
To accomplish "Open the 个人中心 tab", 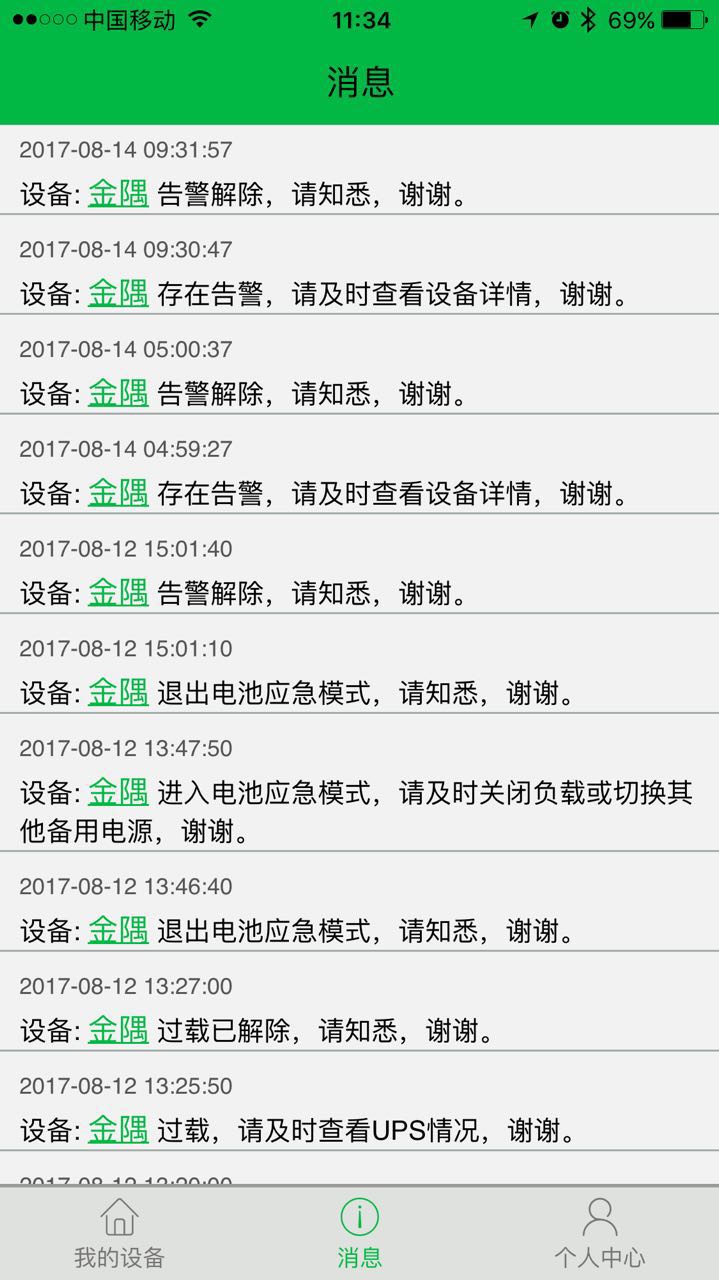I will click(x=599, y=1233).
